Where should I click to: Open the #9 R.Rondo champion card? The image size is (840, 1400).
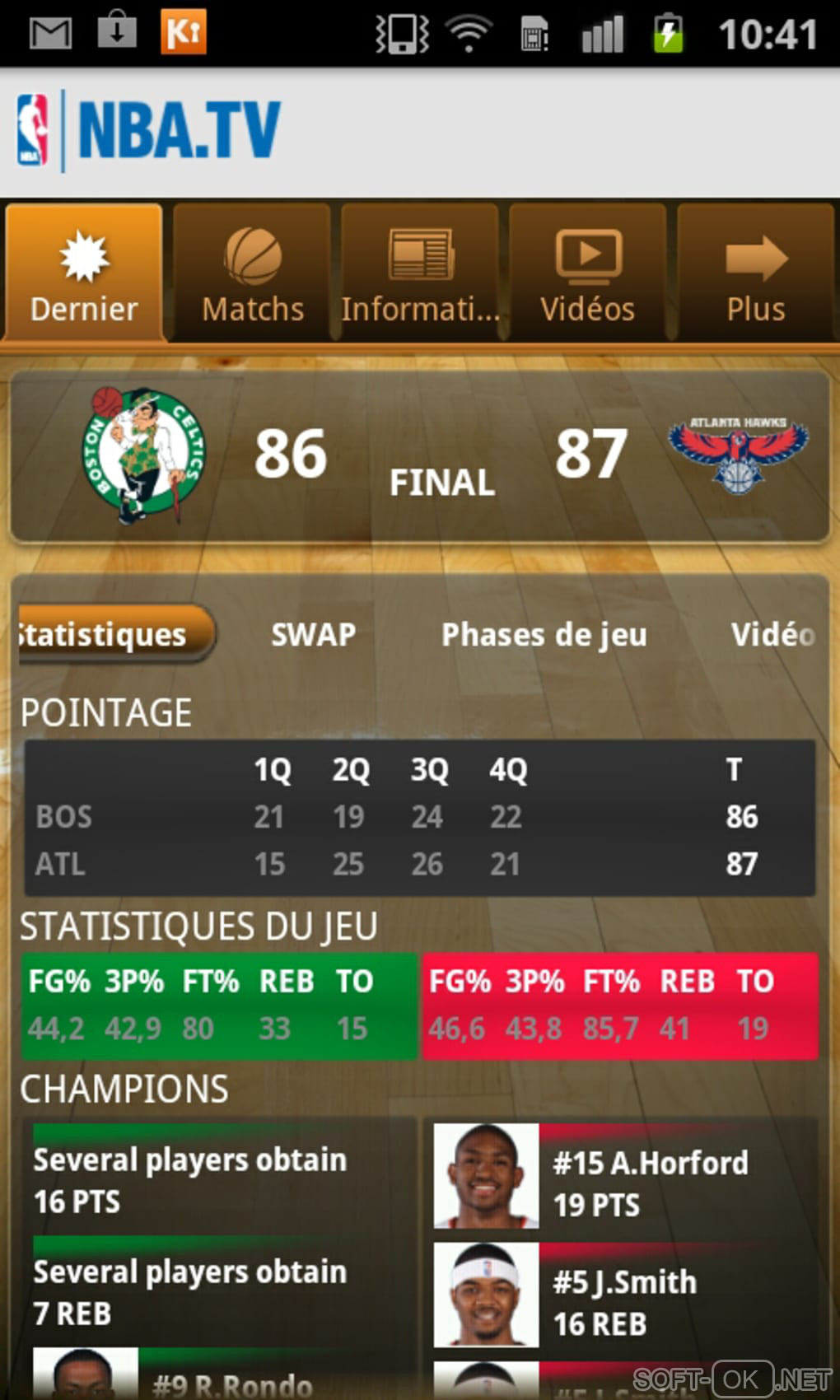coord(222,1377)
